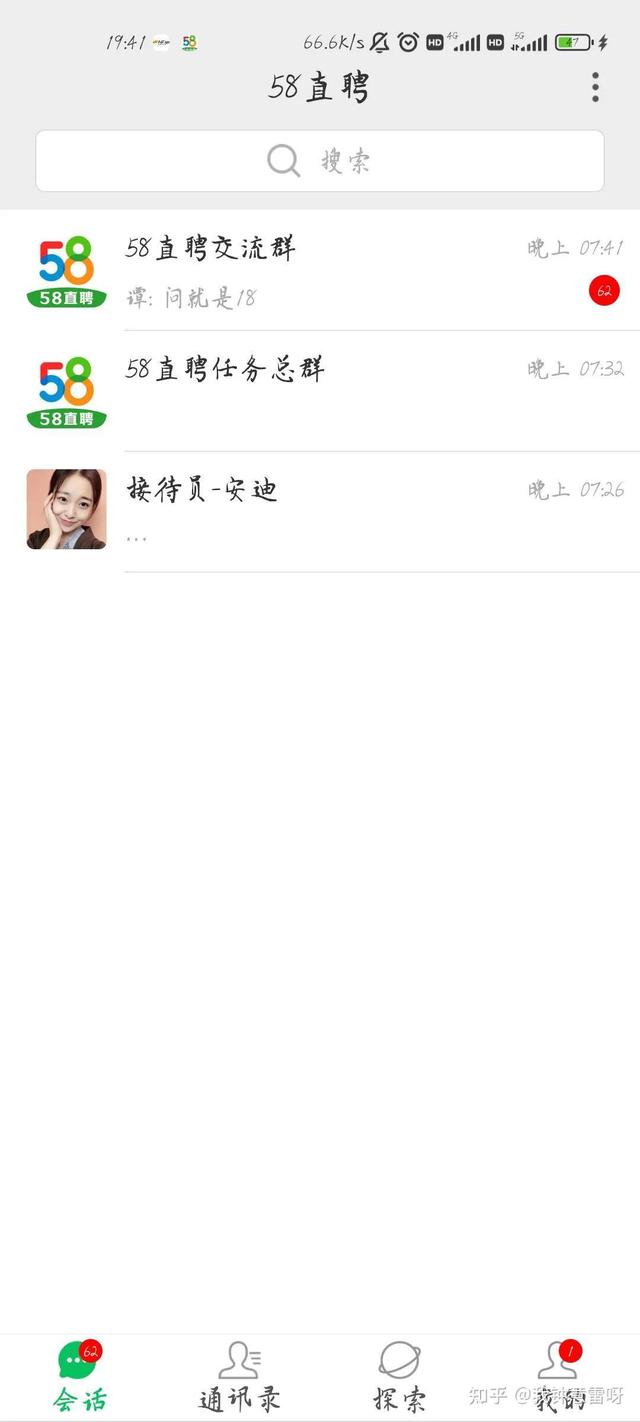Tap the 搜索 search box
This screenshot has height=1422, width=640.
(x=320, y=160)
